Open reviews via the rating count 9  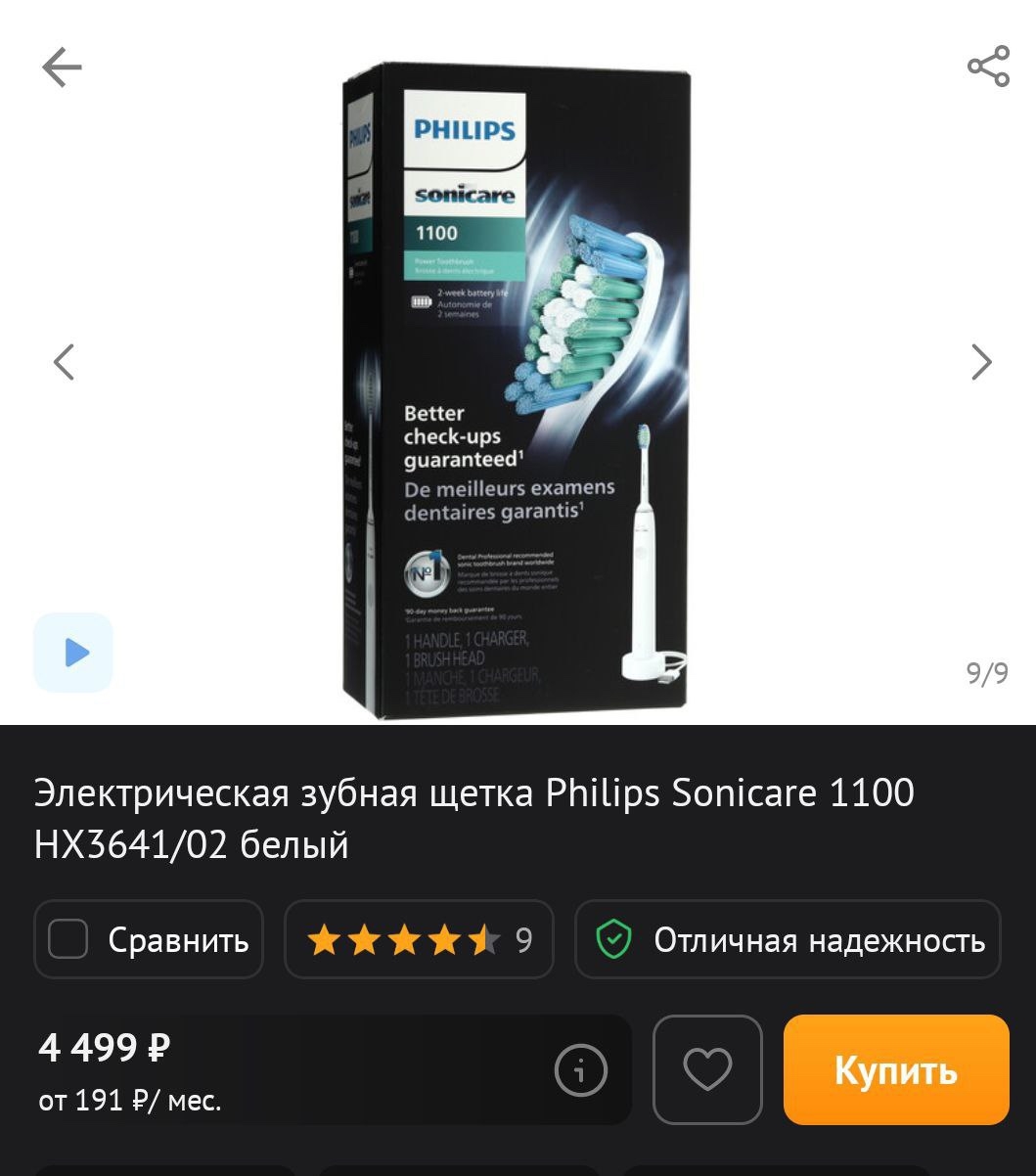coord(525,939)
